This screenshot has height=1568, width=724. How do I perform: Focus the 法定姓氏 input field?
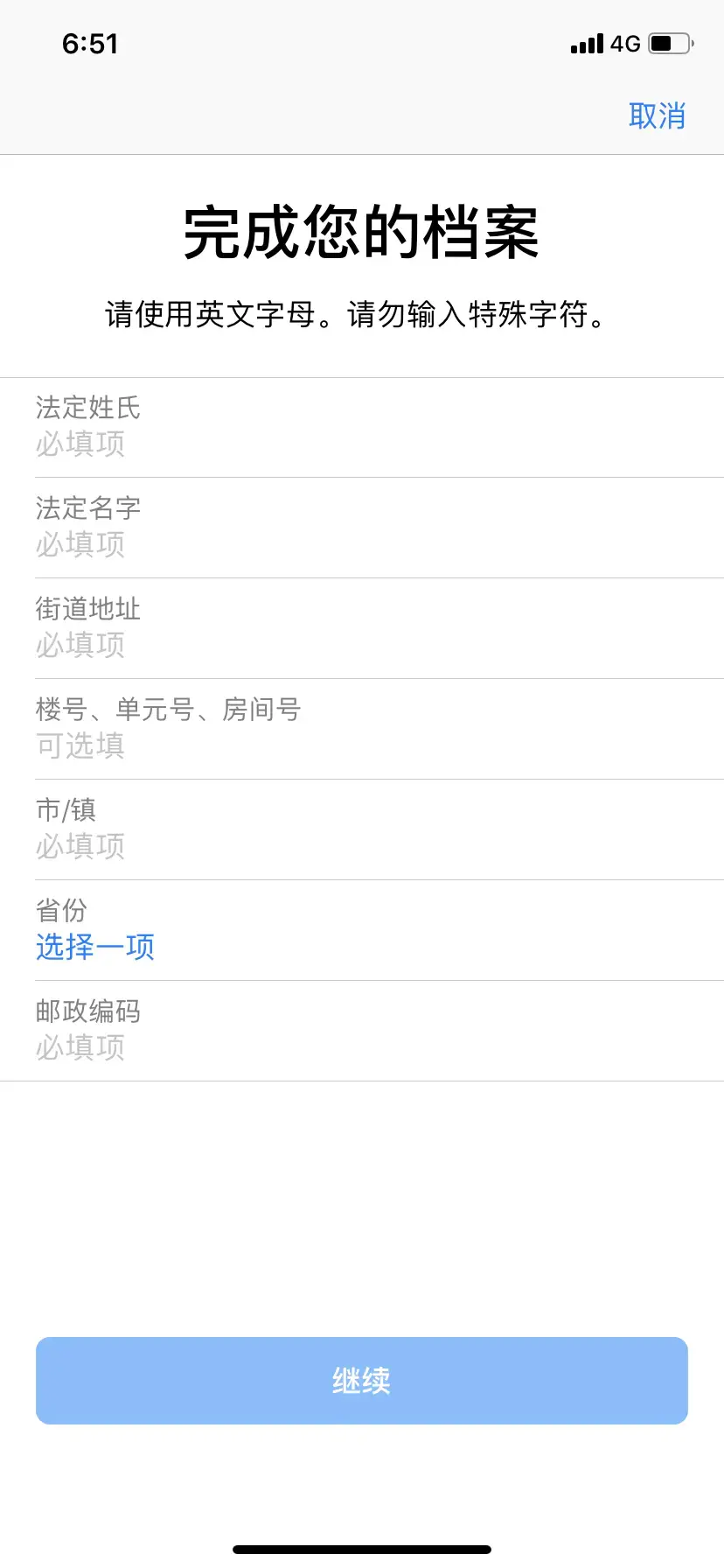[x=362, y=443]
